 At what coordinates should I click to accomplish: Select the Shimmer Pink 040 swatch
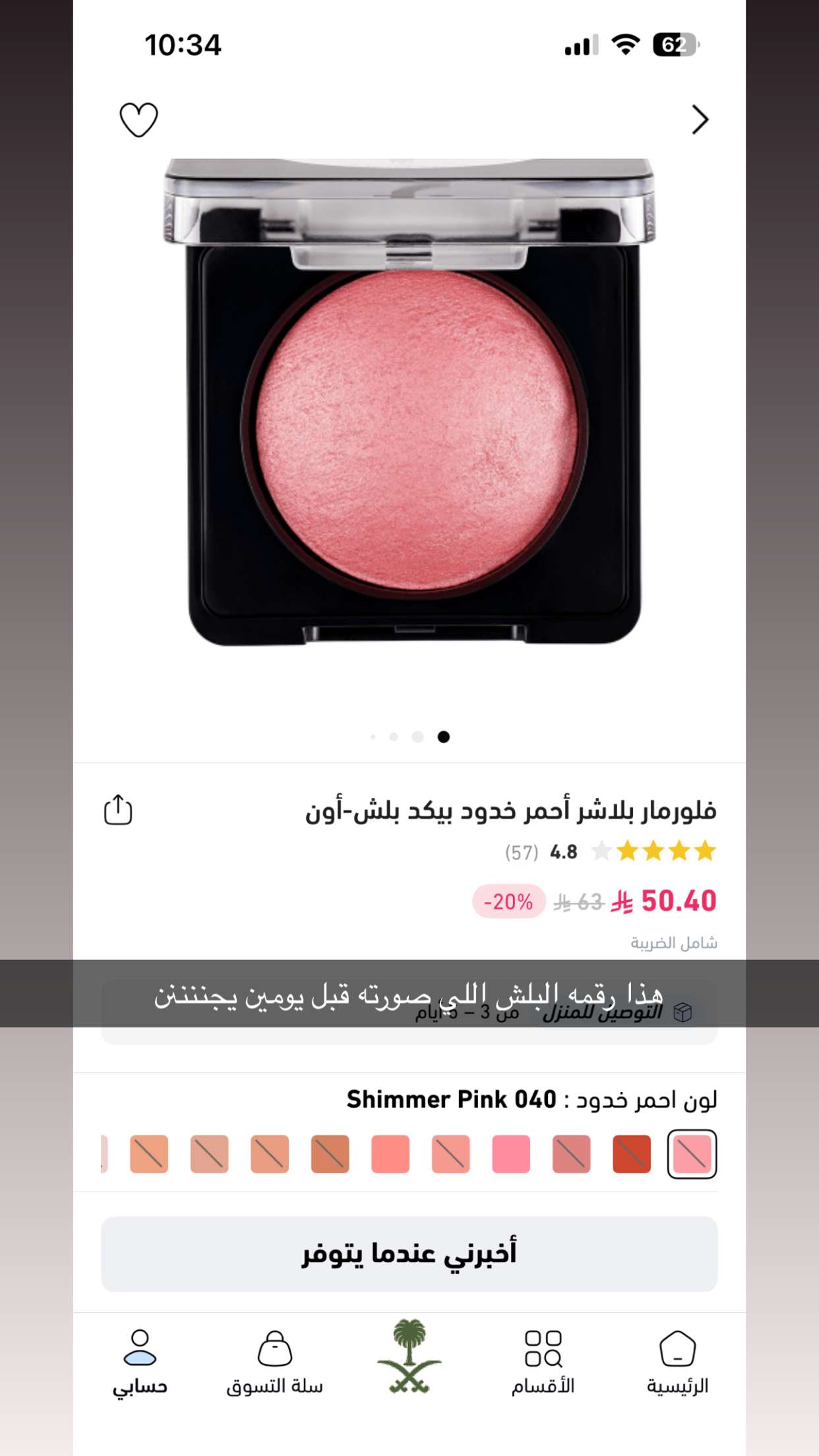click(x=692, y=1154)
